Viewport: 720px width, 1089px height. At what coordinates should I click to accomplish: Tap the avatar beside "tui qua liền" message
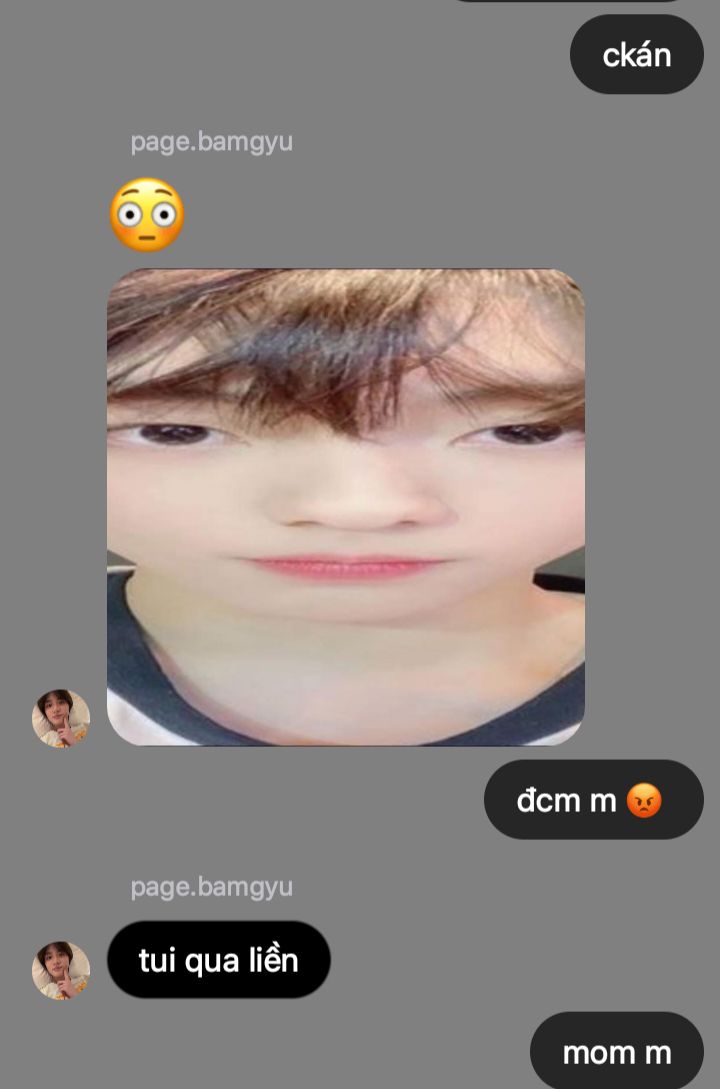click(61, 970)
